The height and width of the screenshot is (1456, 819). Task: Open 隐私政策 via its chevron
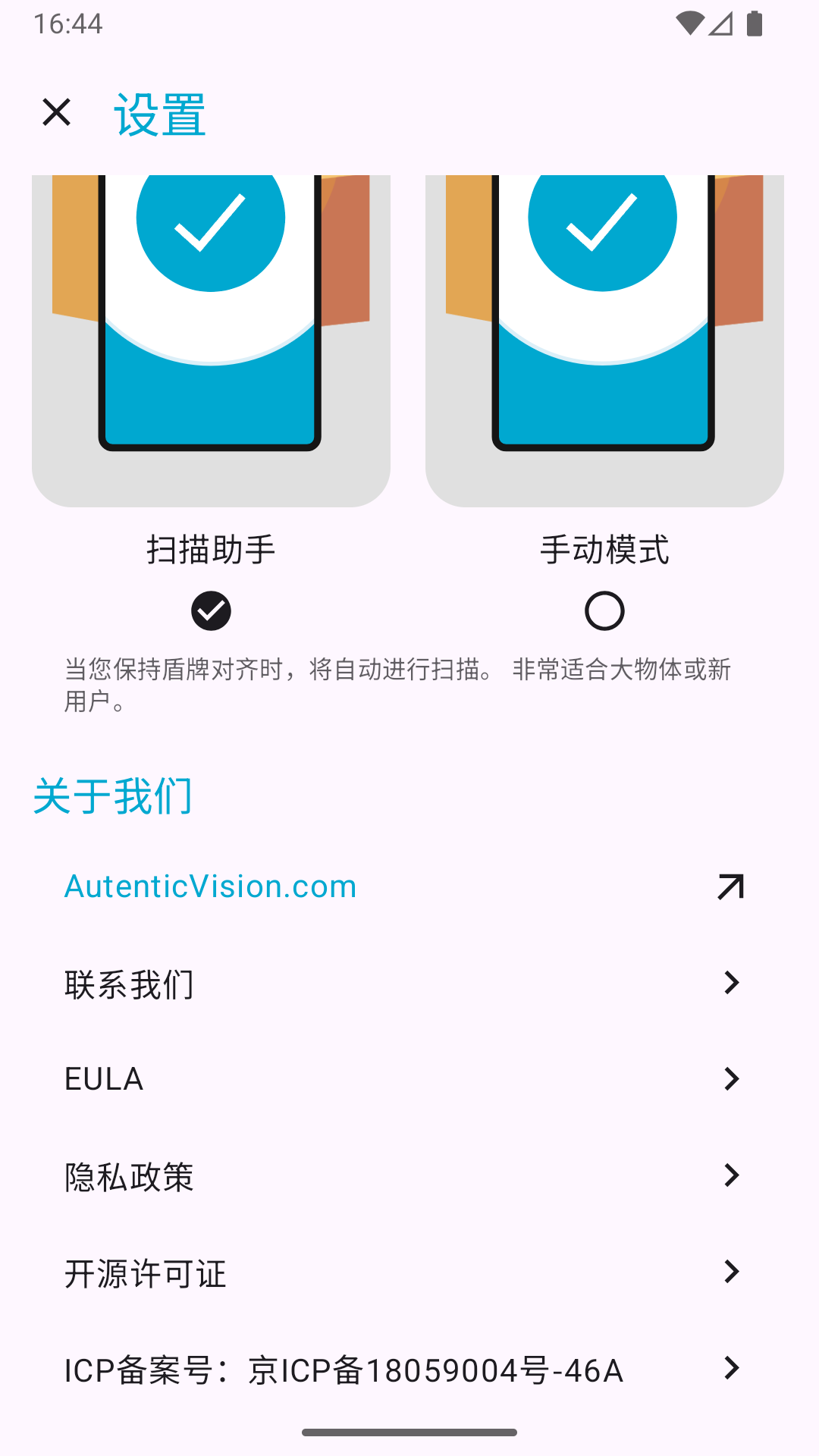point(730,1175)
